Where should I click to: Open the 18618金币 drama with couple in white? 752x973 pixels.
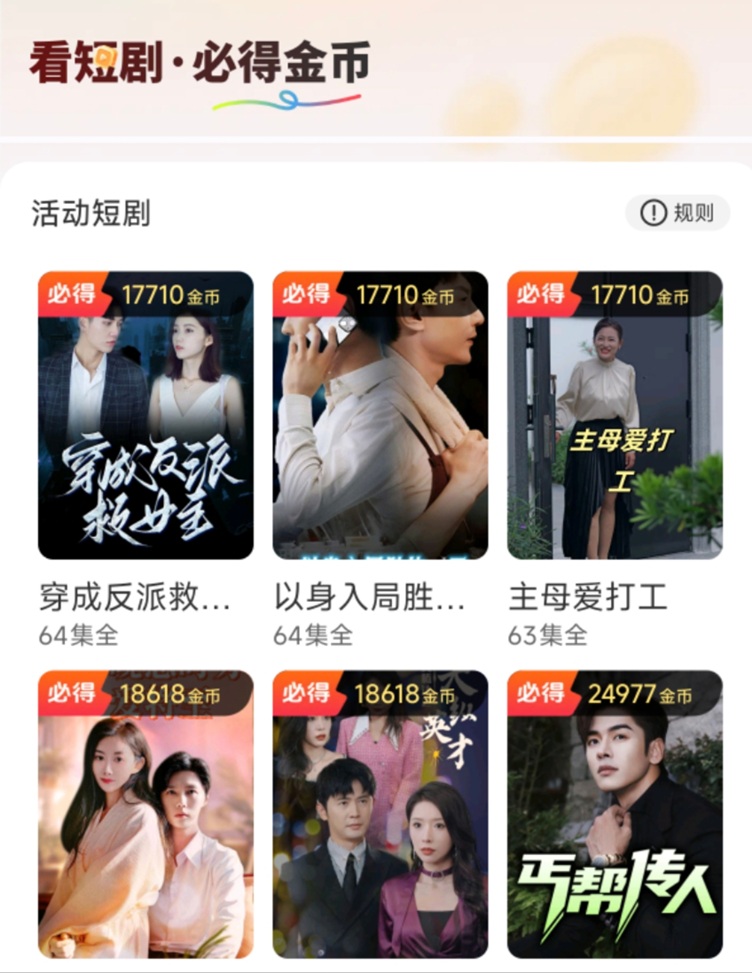click(146, 814)
